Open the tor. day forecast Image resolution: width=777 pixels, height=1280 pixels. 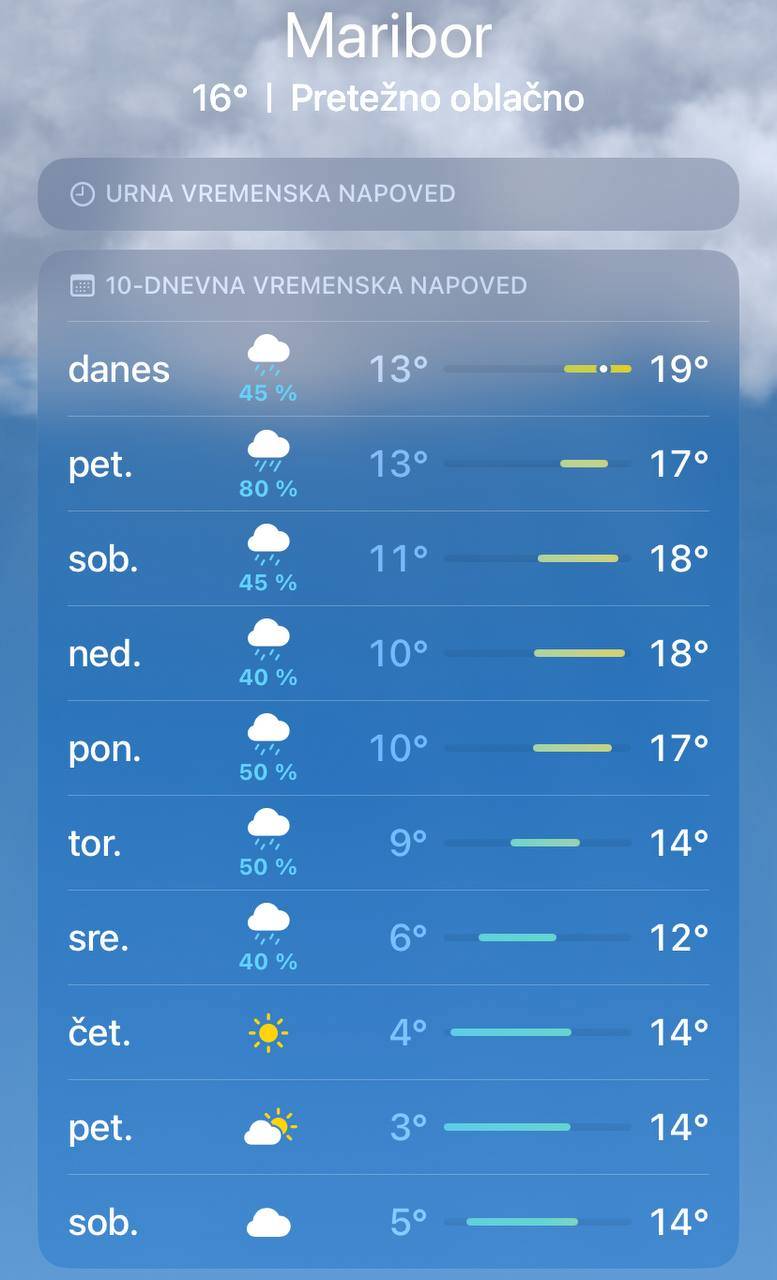[x=388, y=843]
